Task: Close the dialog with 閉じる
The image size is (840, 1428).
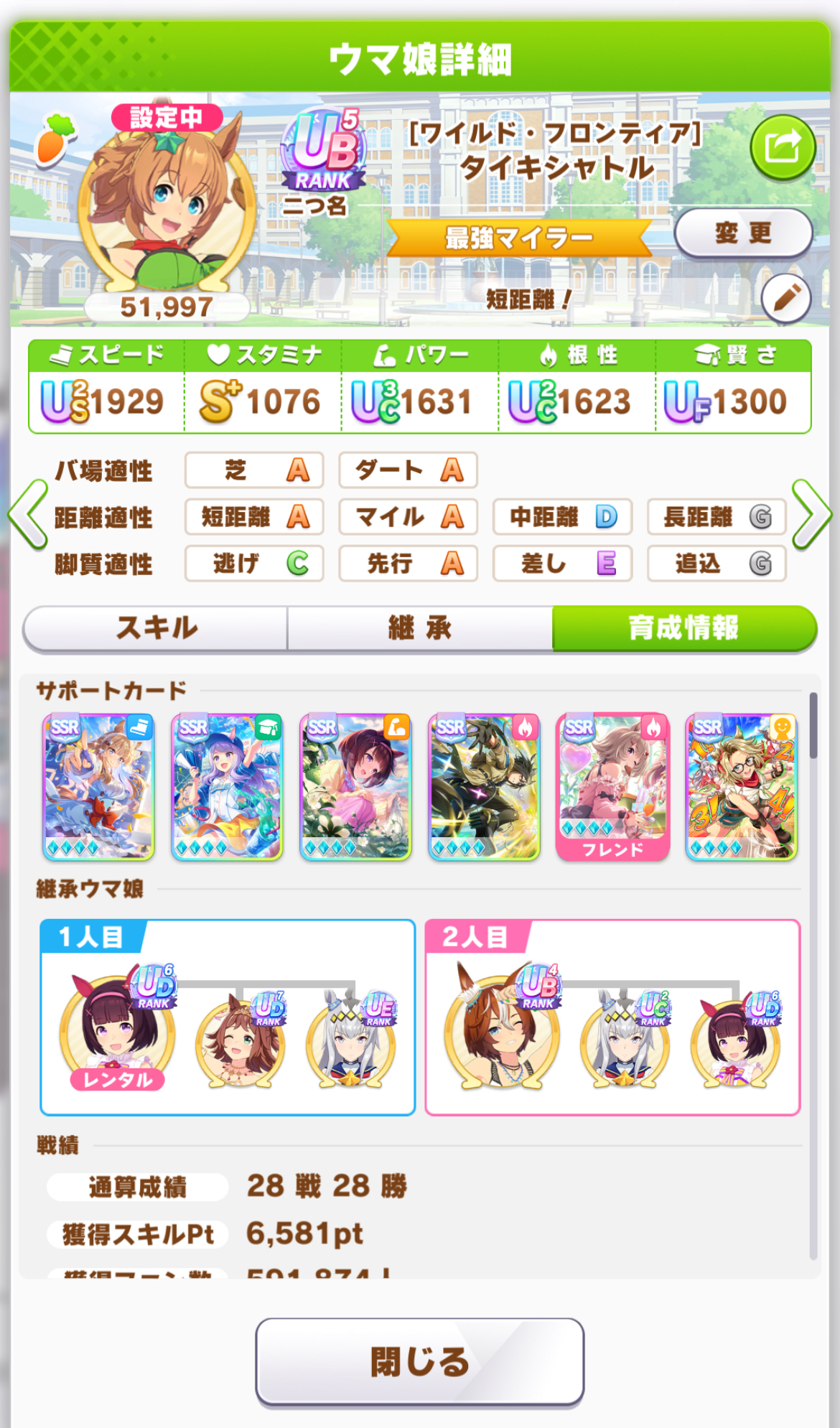Action: [419, 1361]
